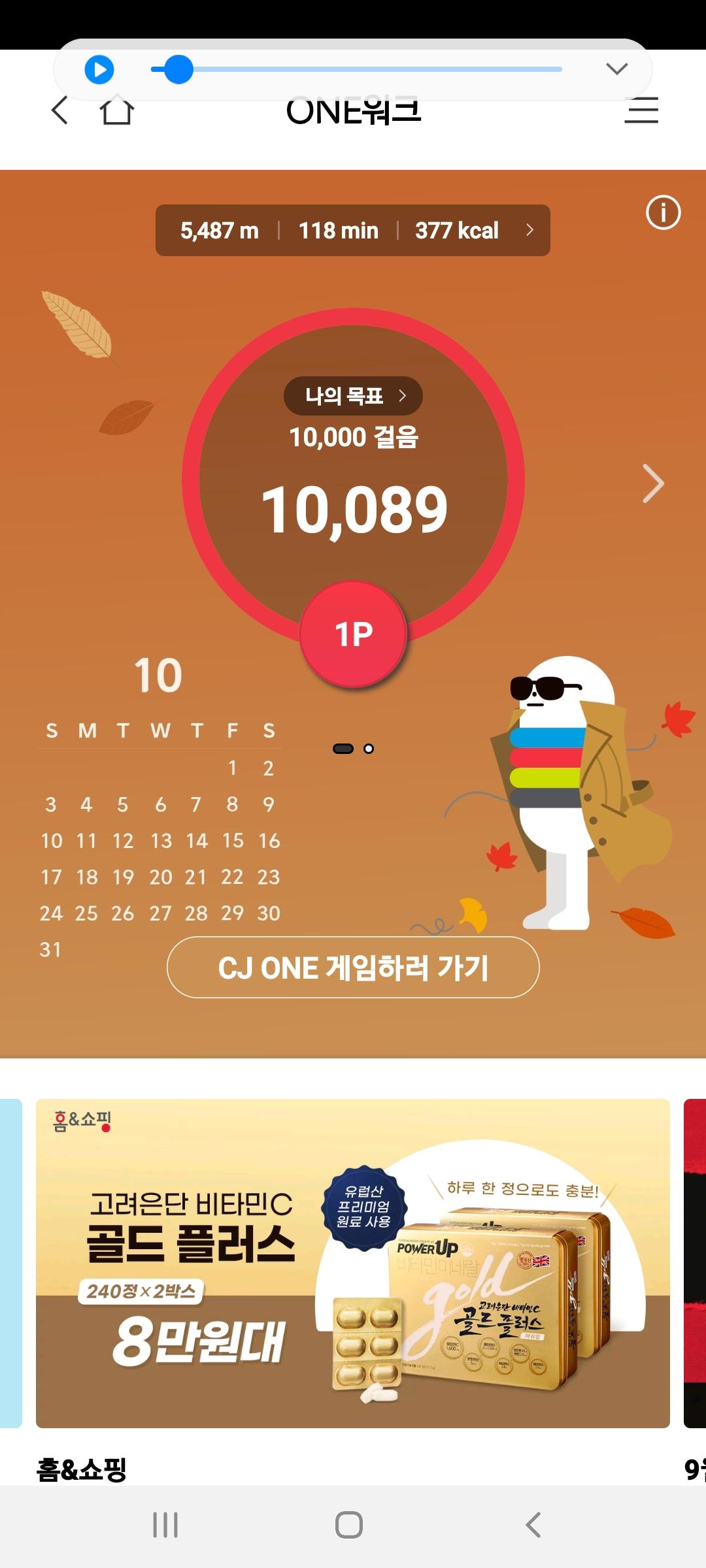The image size is (706, 1568).
Task: Select the second page indicator dot
Action: (369, 749)
